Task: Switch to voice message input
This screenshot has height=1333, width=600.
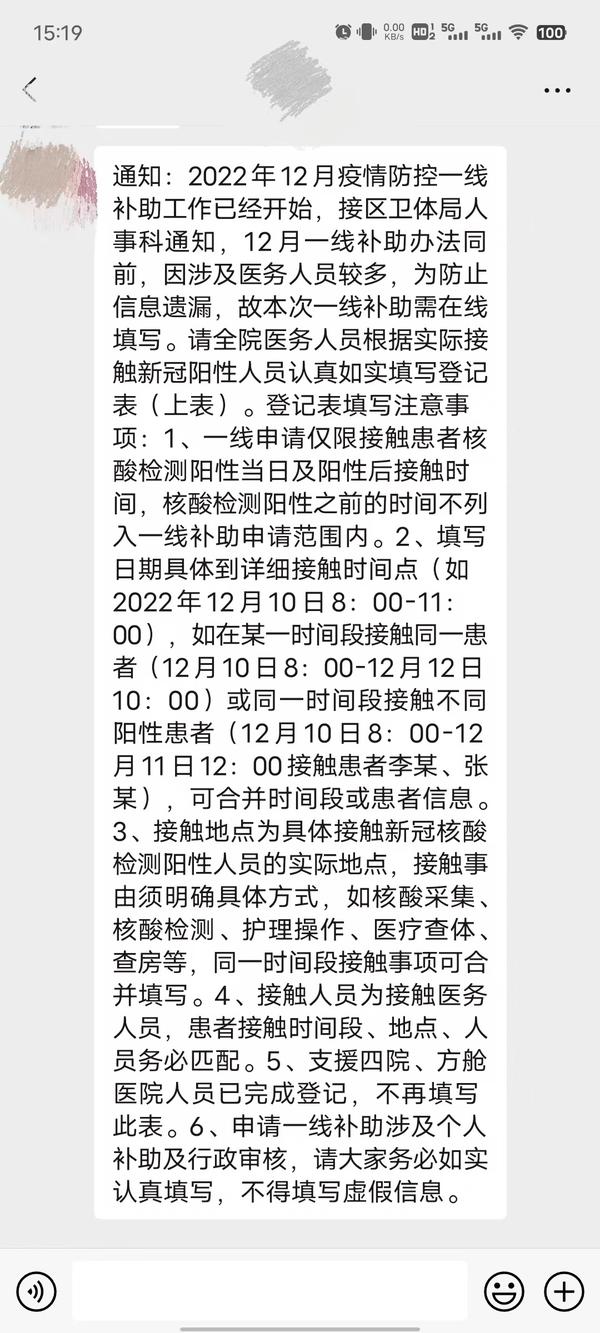Action: [36, 1292]
